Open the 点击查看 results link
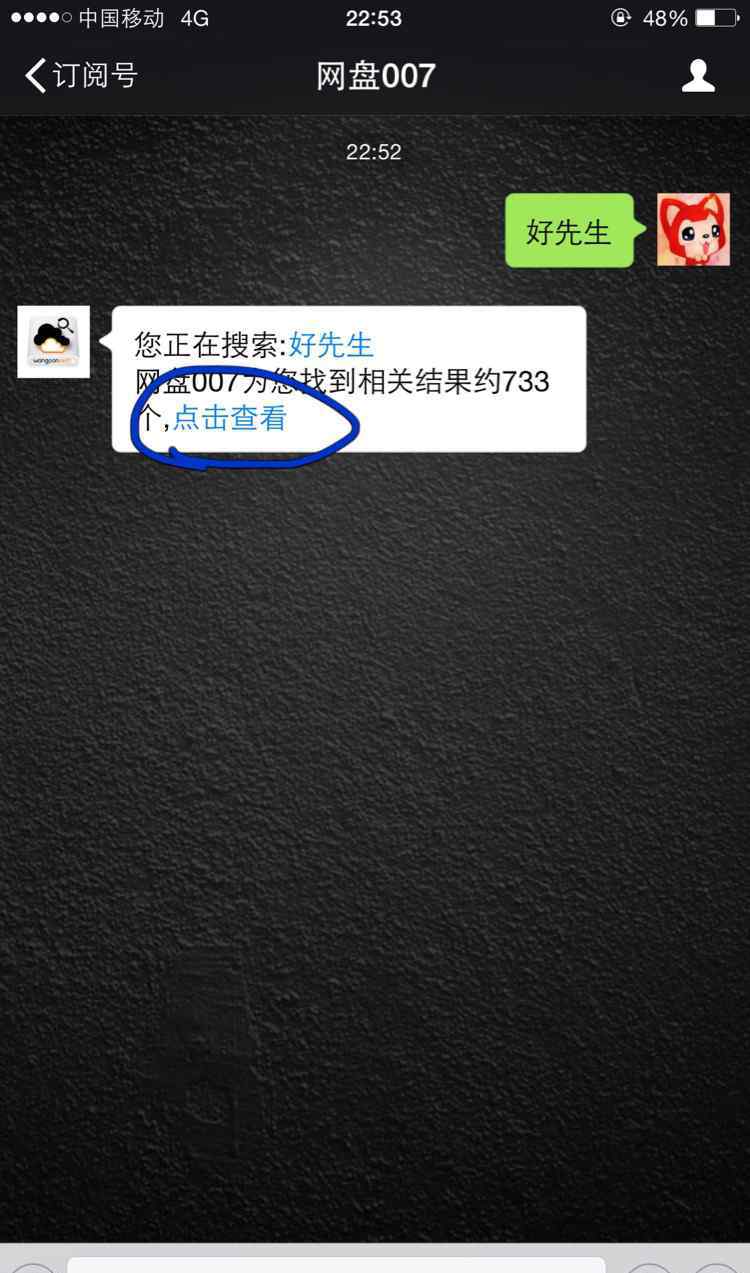 230,418
